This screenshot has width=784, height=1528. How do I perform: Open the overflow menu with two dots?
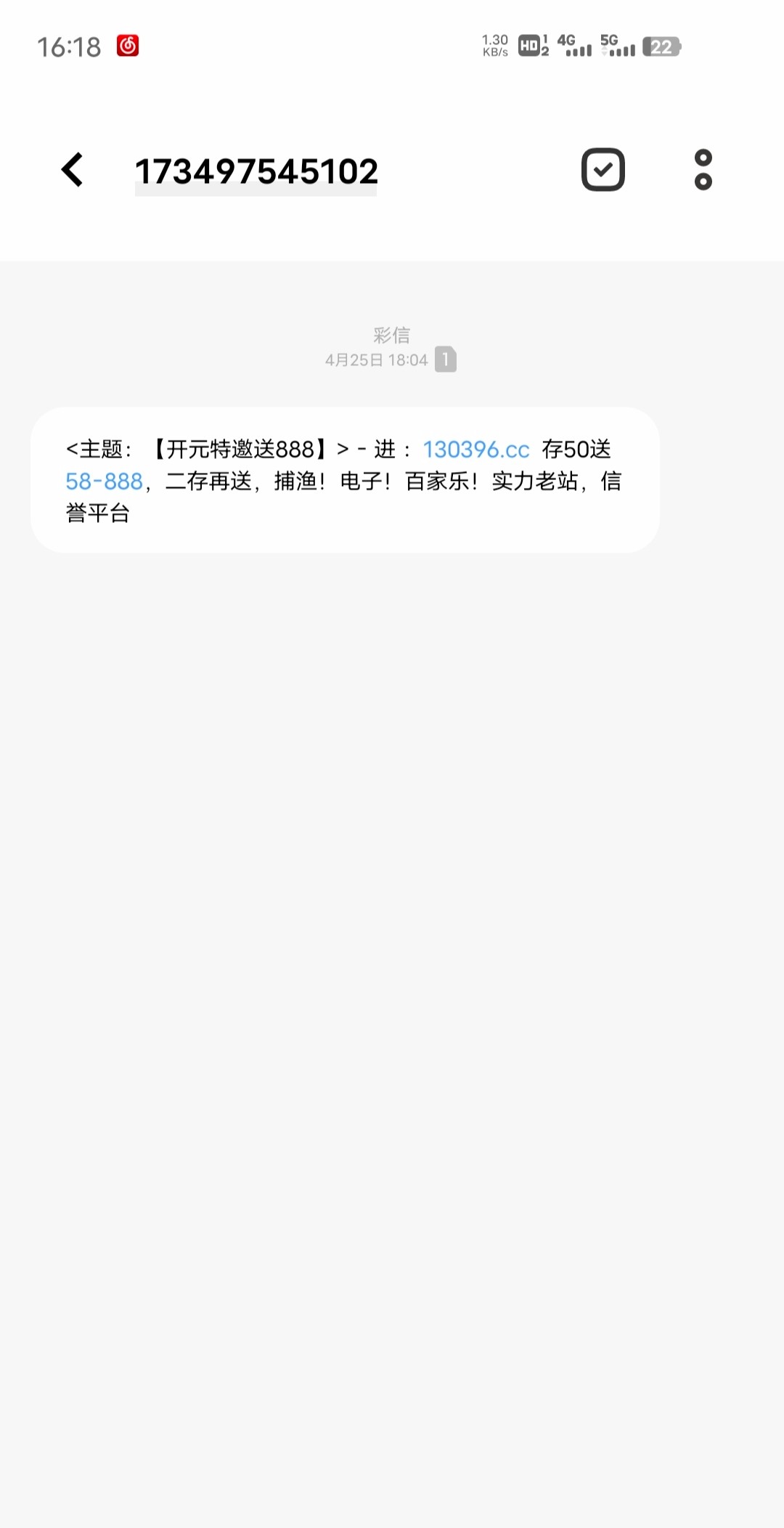point(703,170)
